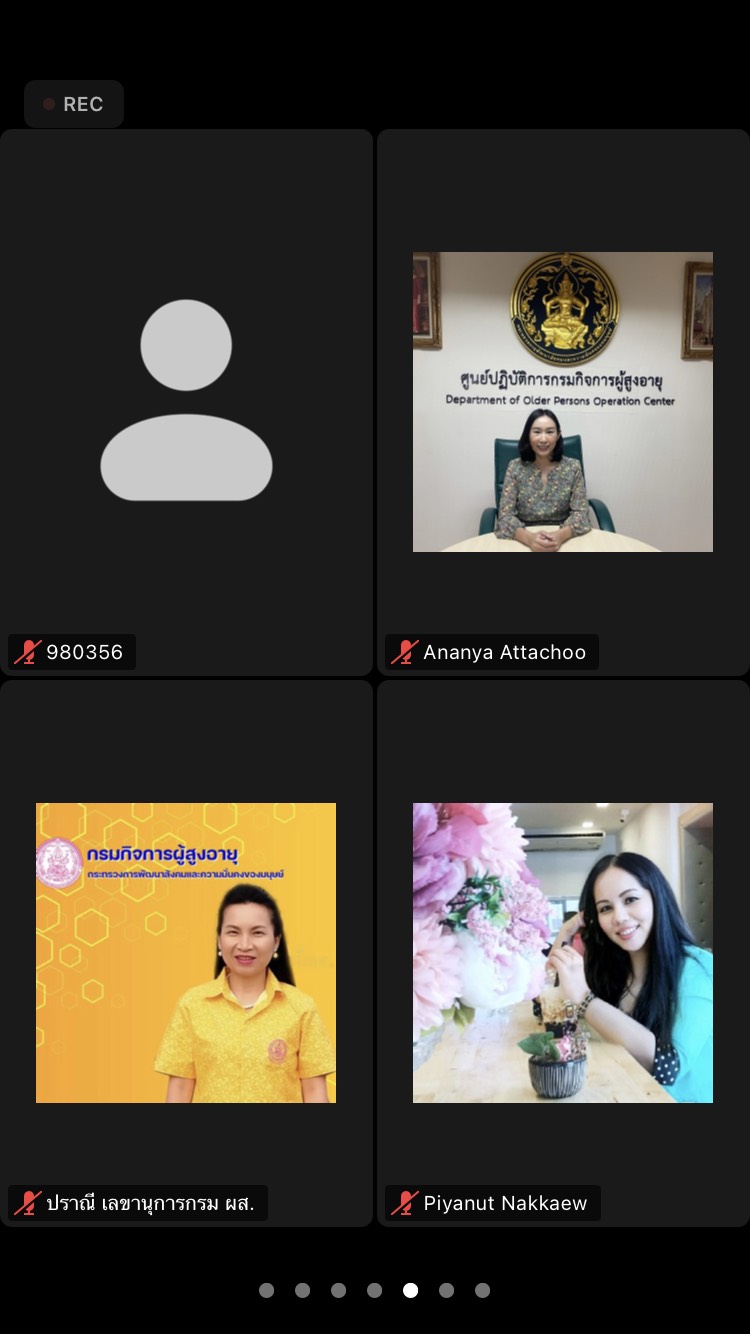The height and width of the screenshot is (1334, 750).
Task: Select the ปราณี เลขานุการกรม ผส. tile
Action: pos(186,953)
